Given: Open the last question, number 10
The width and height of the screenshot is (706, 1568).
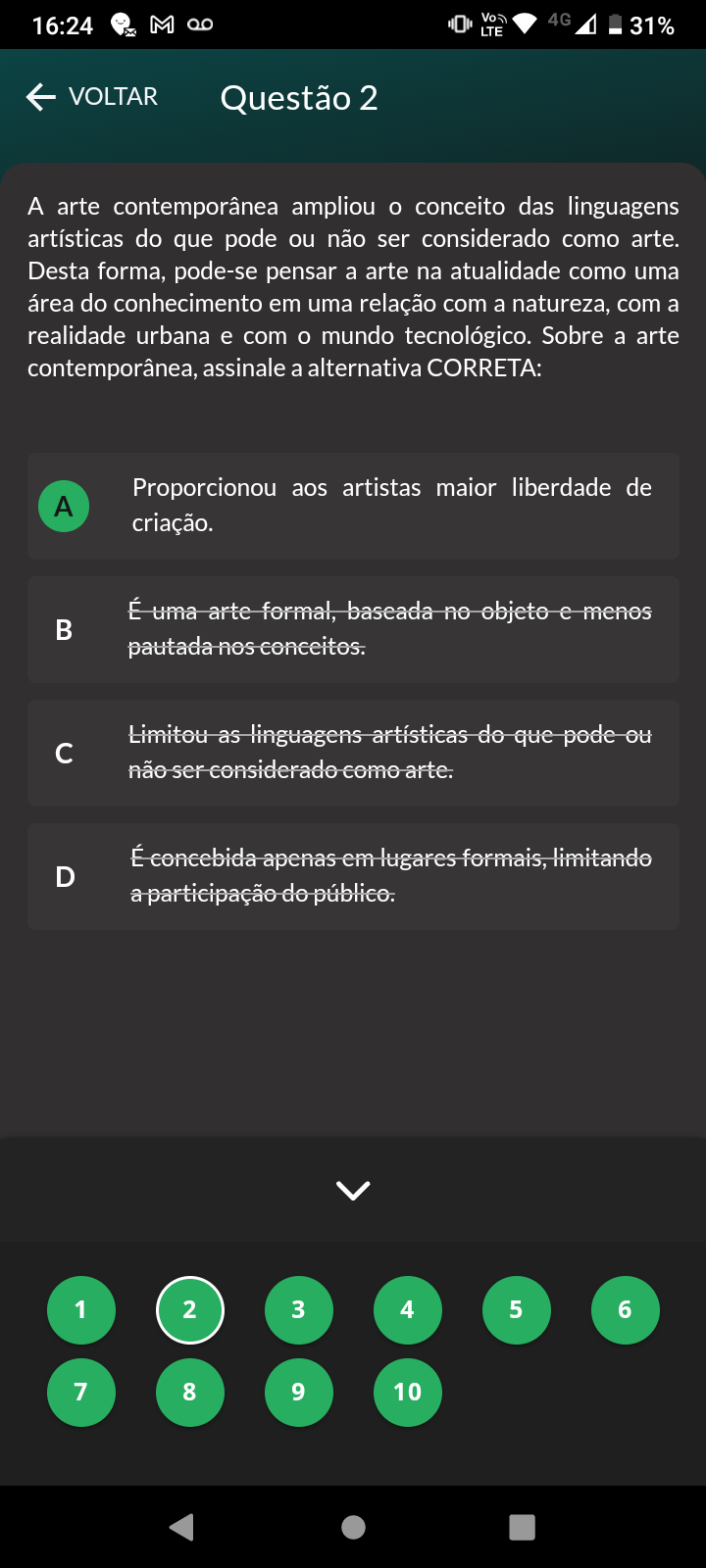Looking at the screenshot, I should coord(408,1393).
